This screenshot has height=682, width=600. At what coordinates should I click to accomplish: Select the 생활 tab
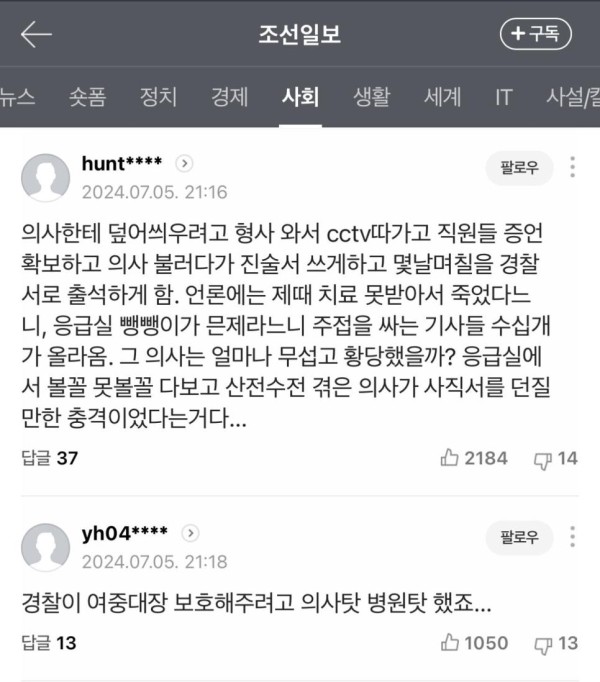(371, 98)
